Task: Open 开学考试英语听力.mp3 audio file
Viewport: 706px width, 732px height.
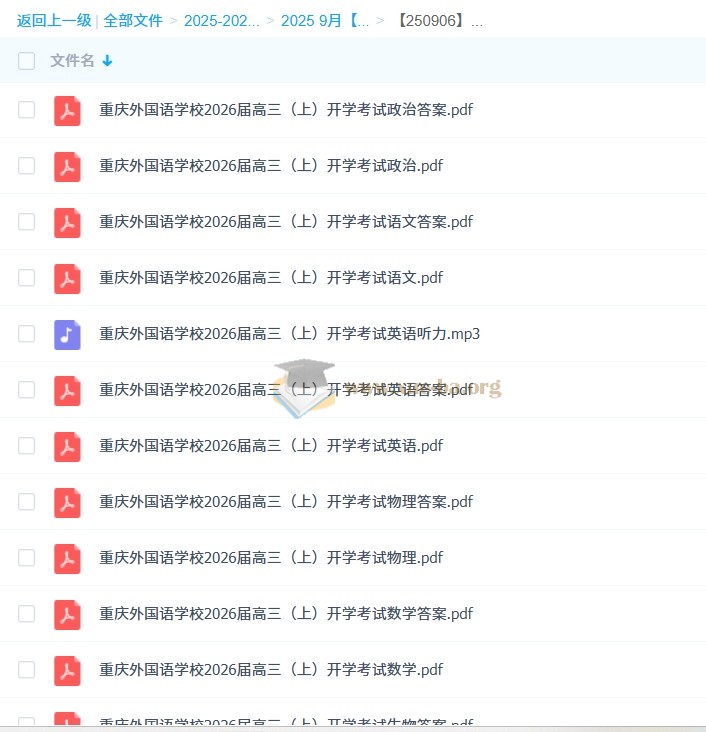Action: click(289, 334)
